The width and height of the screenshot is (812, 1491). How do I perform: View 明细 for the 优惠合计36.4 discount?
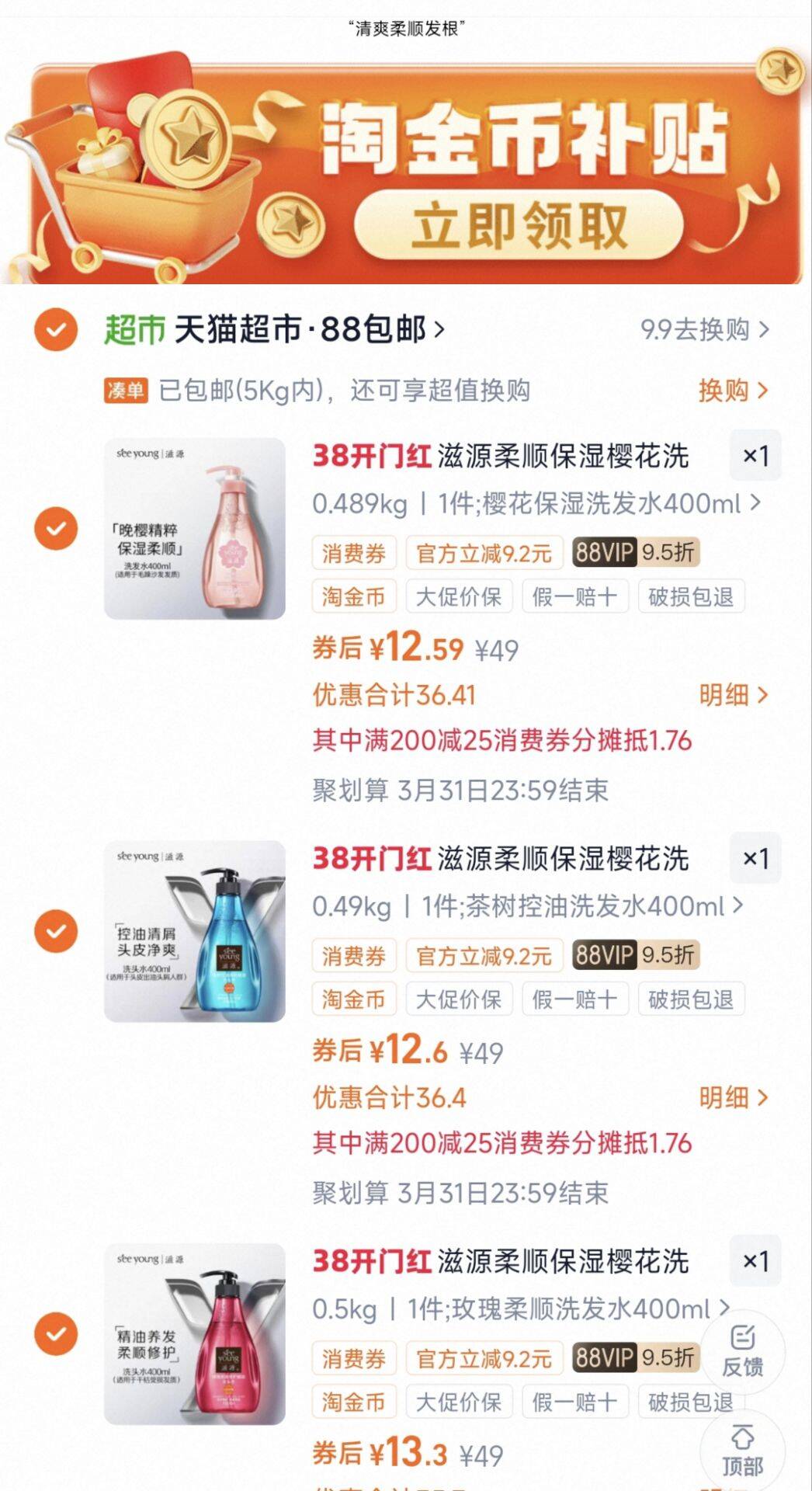732,1097
